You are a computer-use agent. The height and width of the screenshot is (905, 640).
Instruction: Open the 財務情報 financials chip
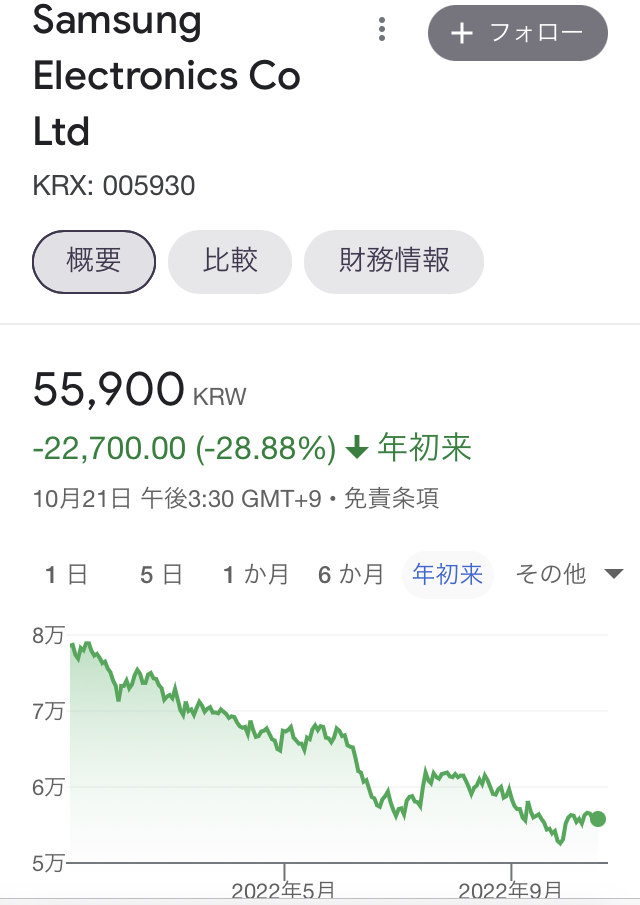[x=394, y=260]
